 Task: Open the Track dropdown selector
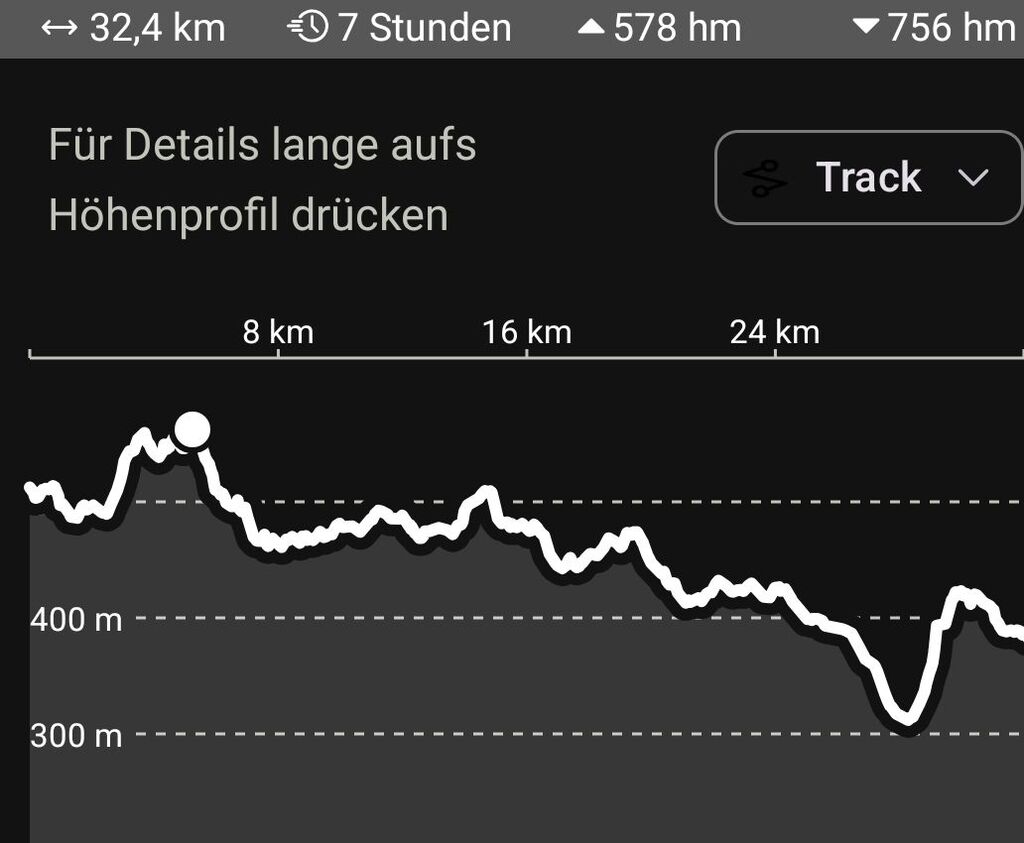pyautogui.click(x=868, y=178)
